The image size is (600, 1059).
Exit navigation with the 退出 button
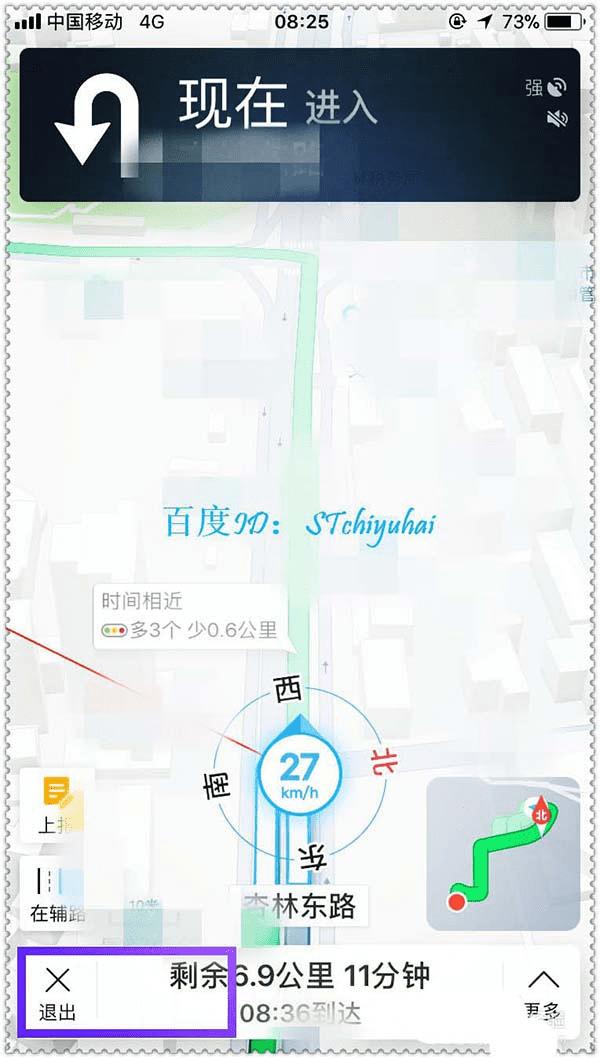point(58,992)
